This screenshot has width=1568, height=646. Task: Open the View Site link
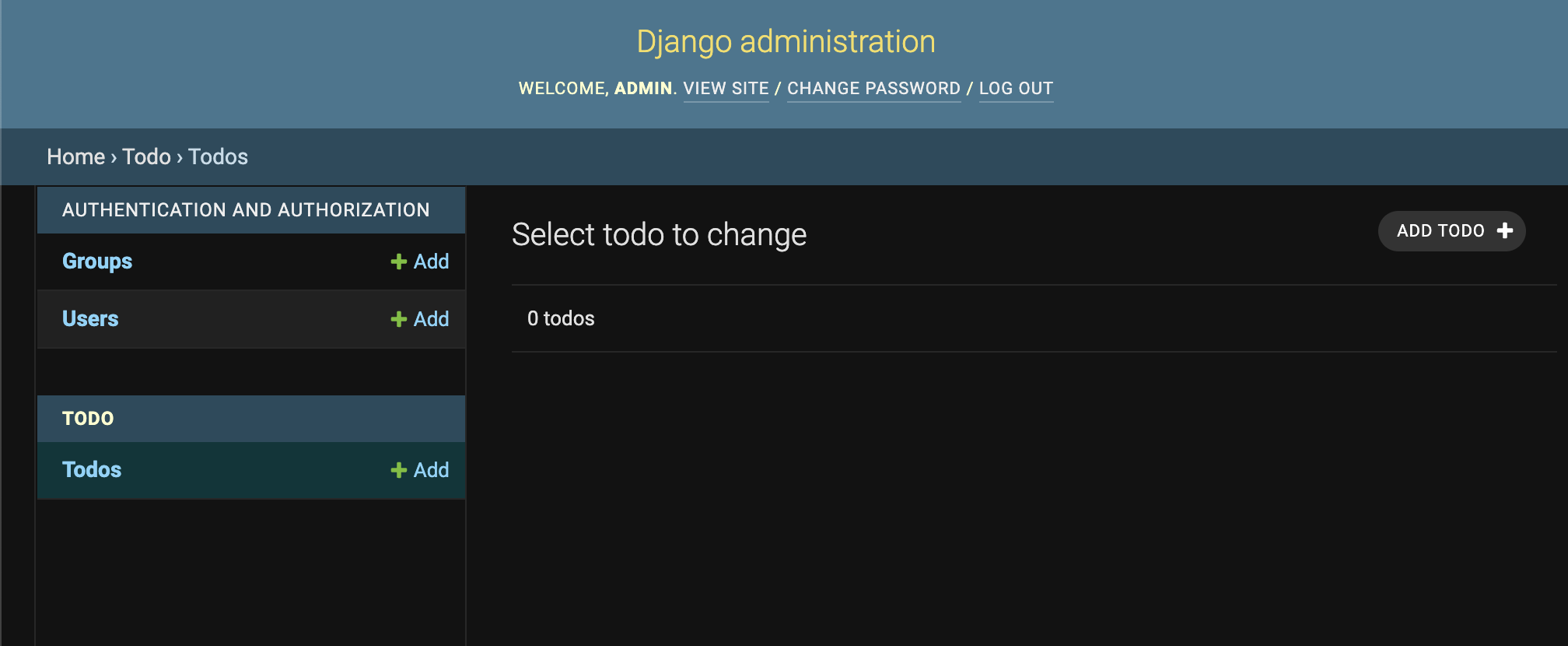click(726, 89)
